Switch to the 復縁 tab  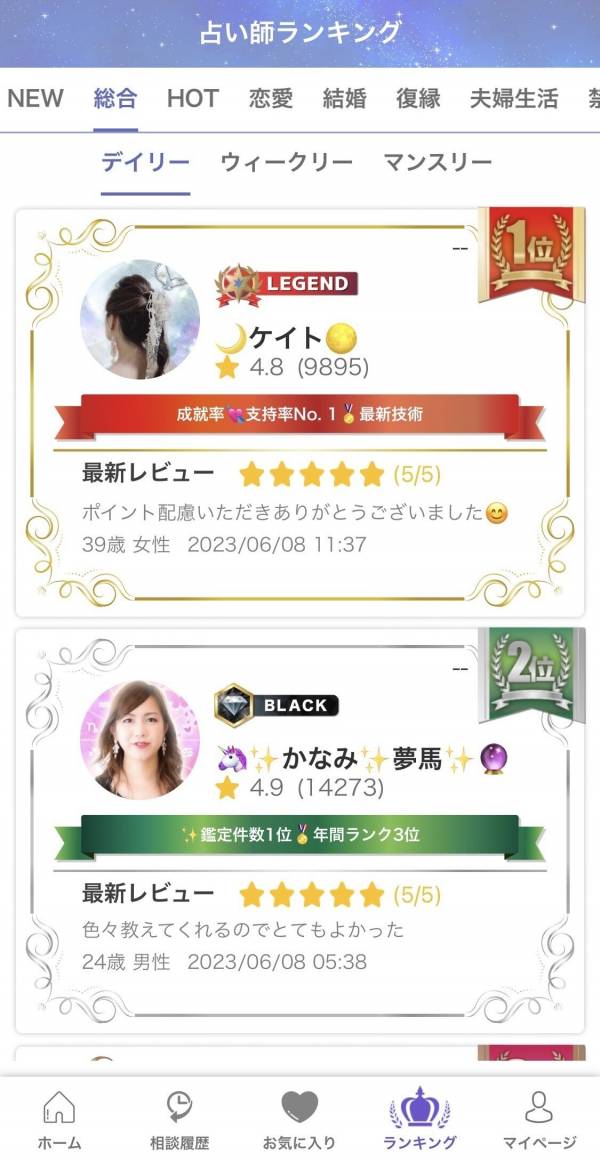(418, 98)
